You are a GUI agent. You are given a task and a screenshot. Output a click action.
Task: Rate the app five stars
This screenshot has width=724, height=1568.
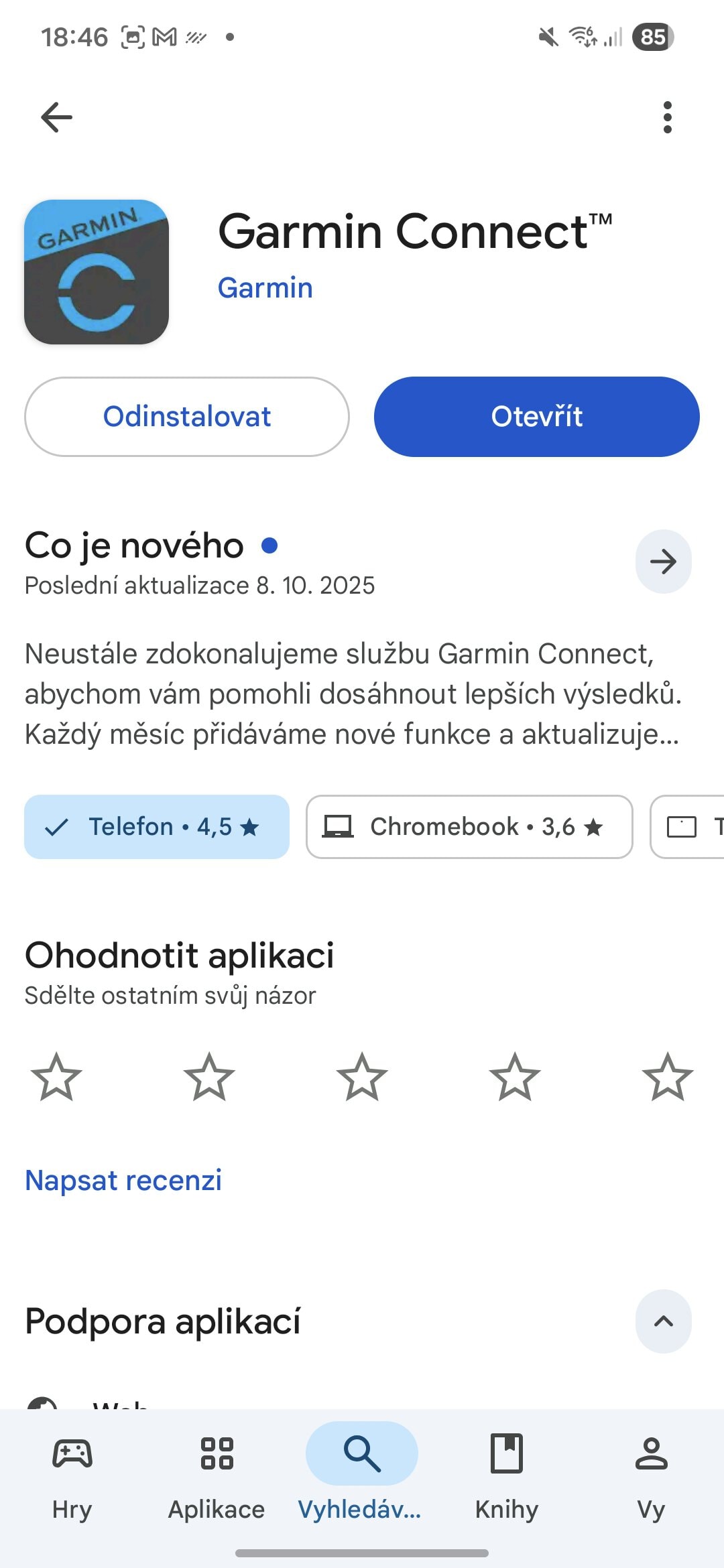coord(668,1077)
